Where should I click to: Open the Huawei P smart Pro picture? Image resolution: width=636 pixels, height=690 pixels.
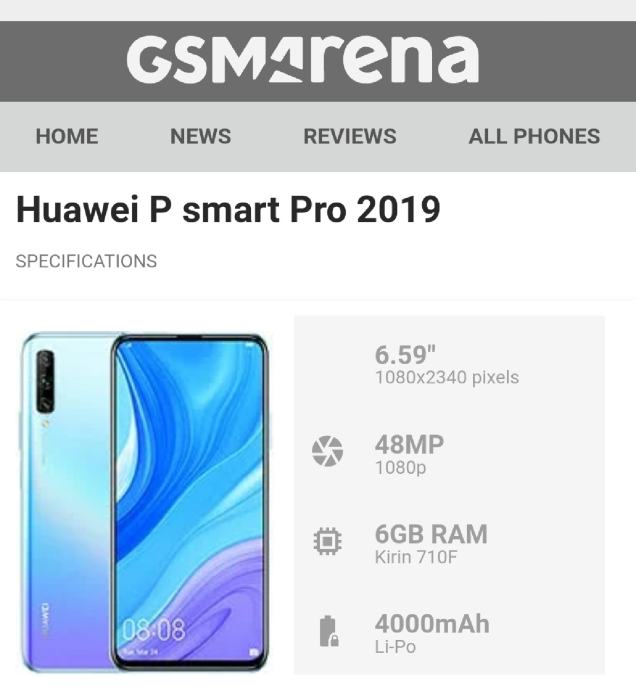click(146, 498)
